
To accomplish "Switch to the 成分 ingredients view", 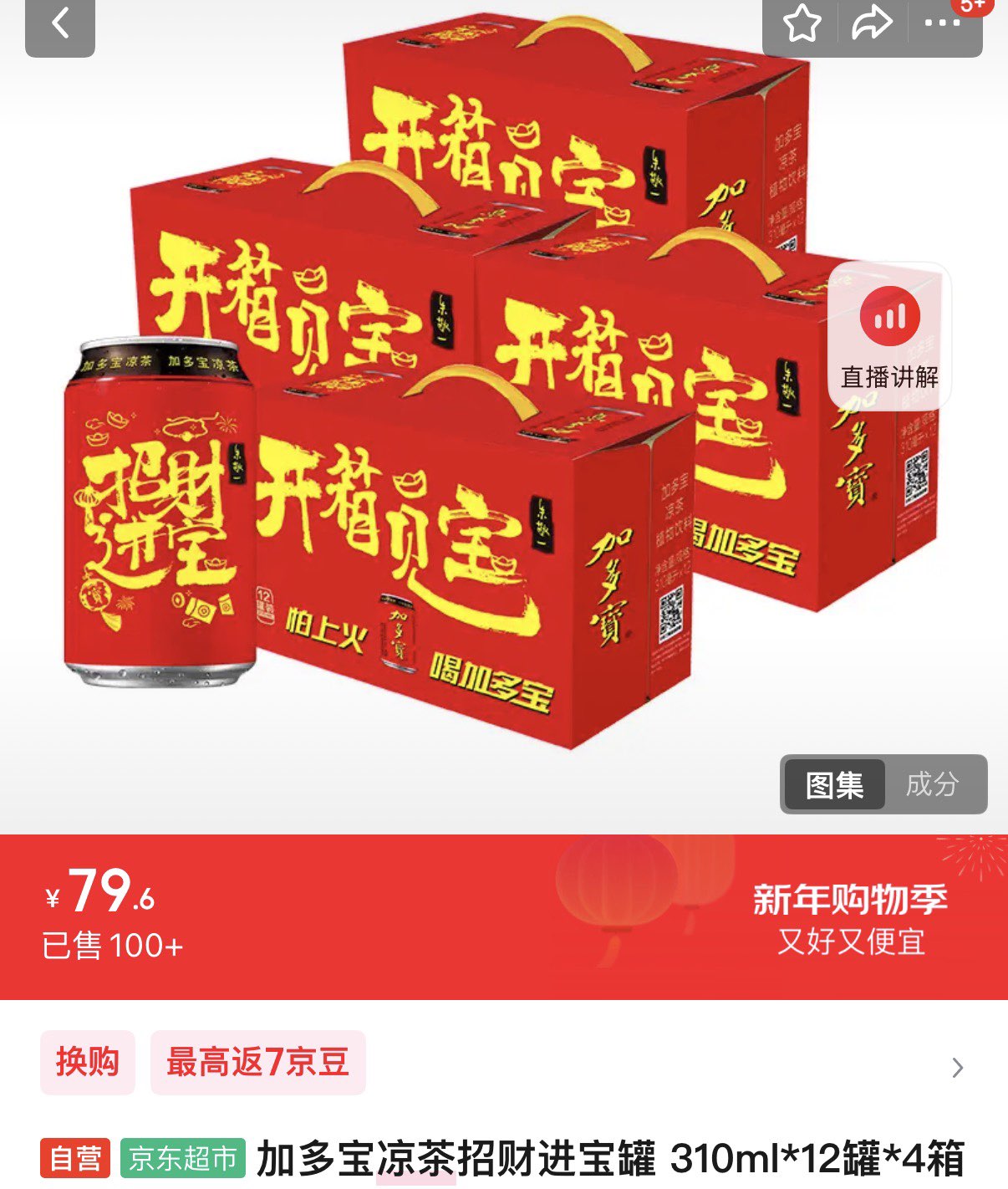I will [932, 784].
